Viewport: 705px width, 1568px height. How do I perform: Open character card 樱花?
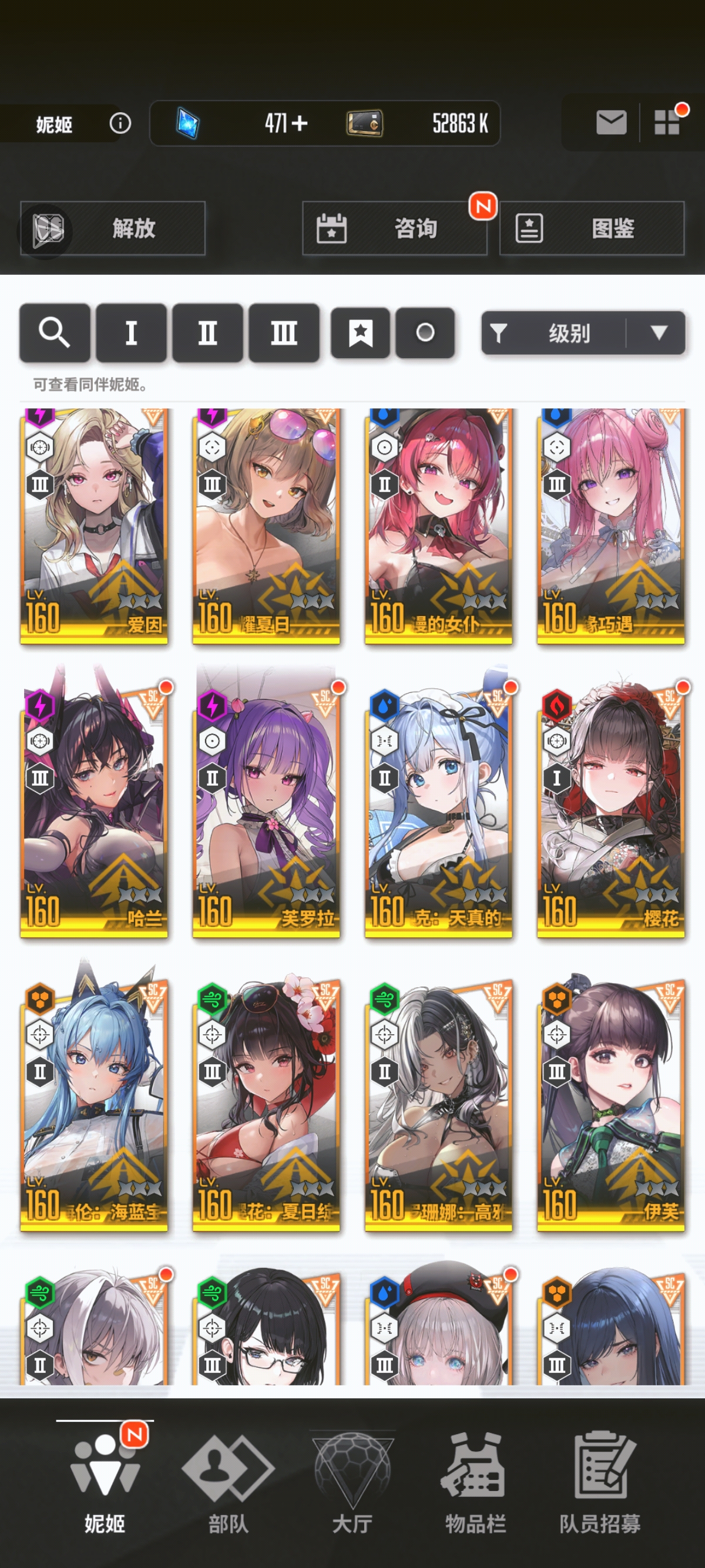pyautogui.click(x=610, y=810)
